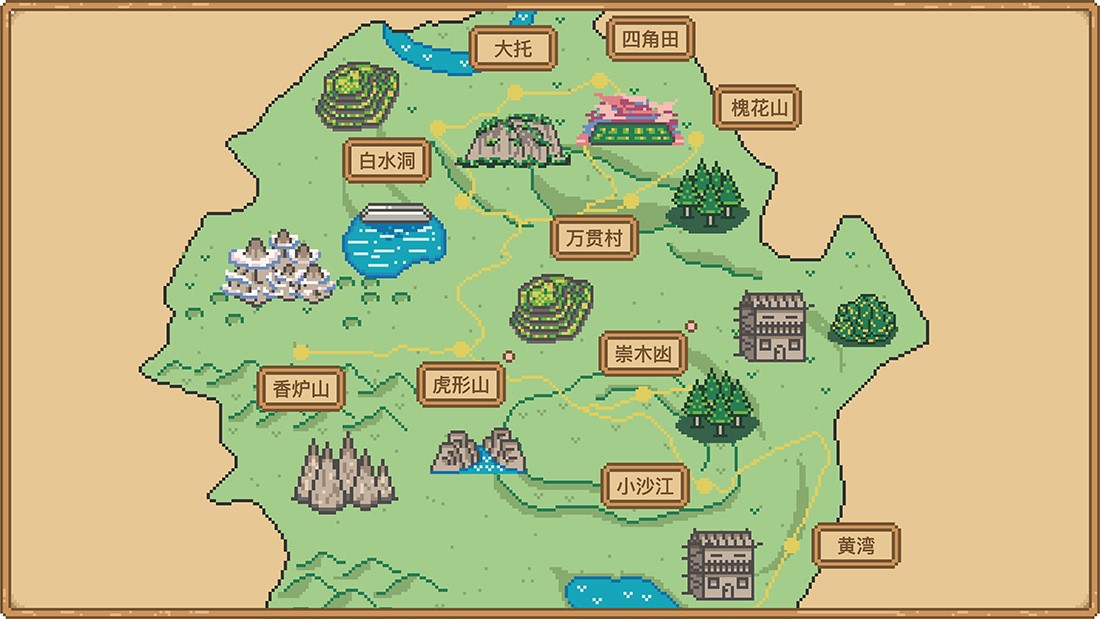Image resolution: width=1100 pixels, height=619 pixels.
Task: Visit 小沙江
Action: [x=645, y=486]
